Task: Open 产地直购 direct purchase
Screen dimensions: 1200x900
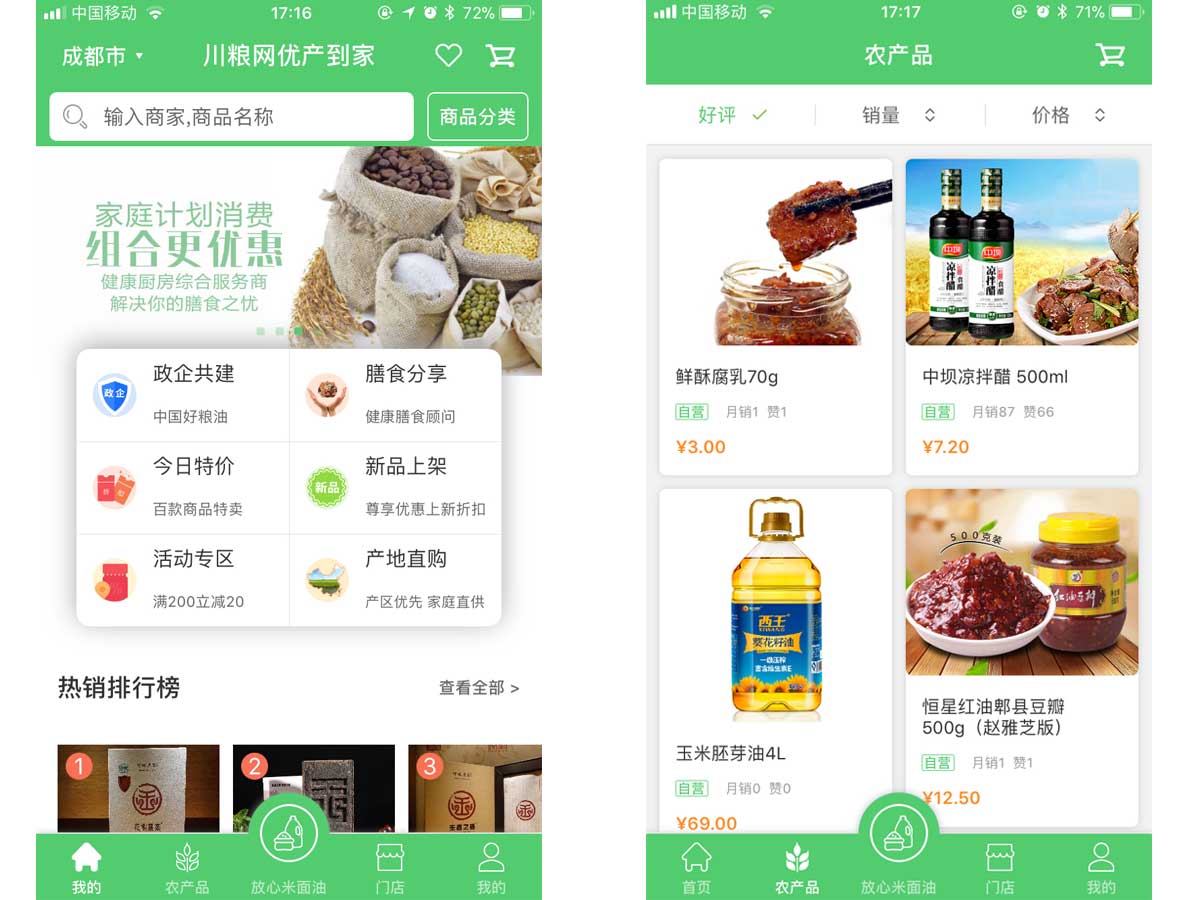Action: (x=395, y=580)
